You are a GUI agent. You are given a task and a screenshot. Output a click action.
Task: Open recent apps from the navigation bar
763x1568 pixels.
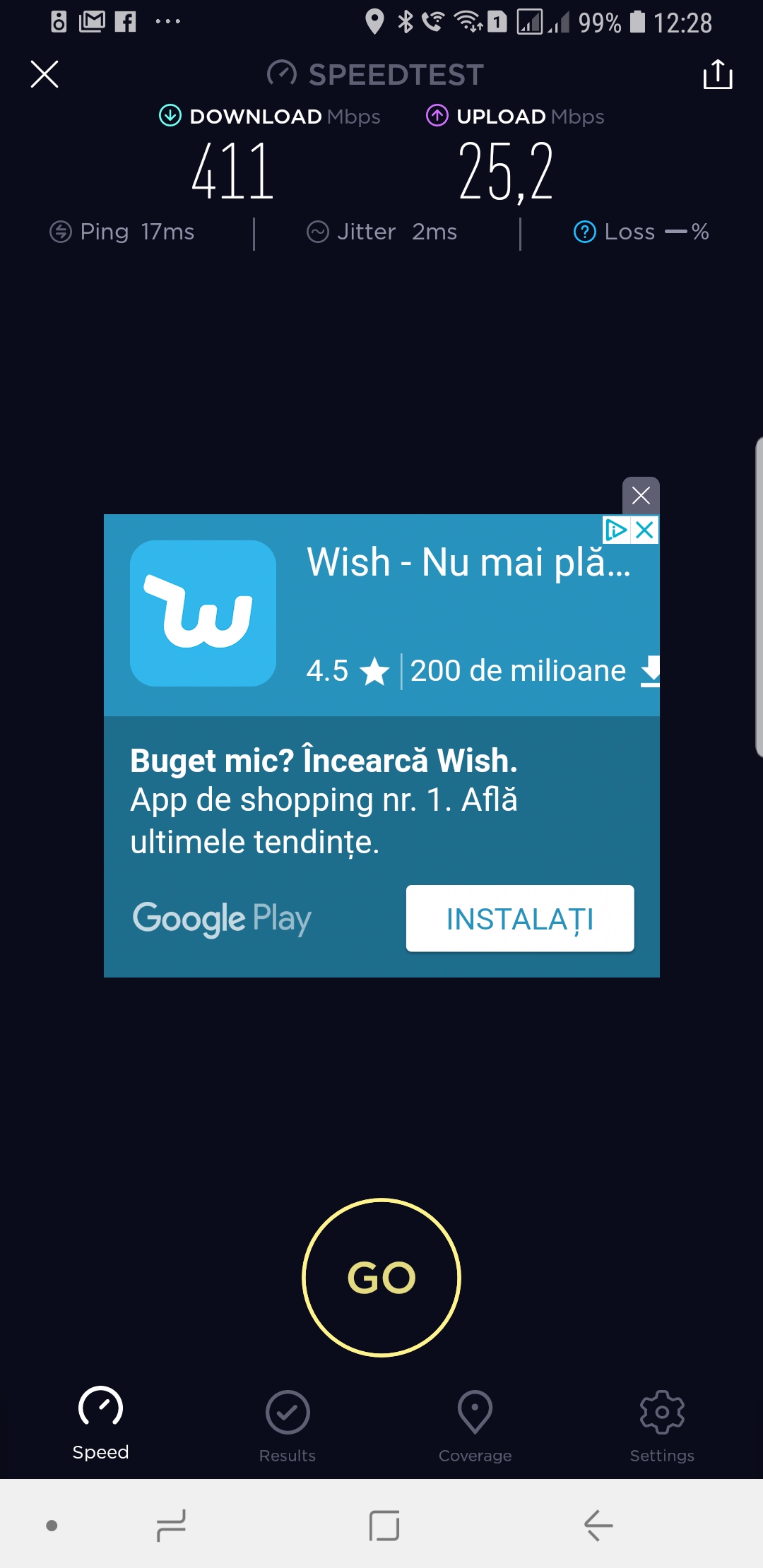pos(171,1526)
